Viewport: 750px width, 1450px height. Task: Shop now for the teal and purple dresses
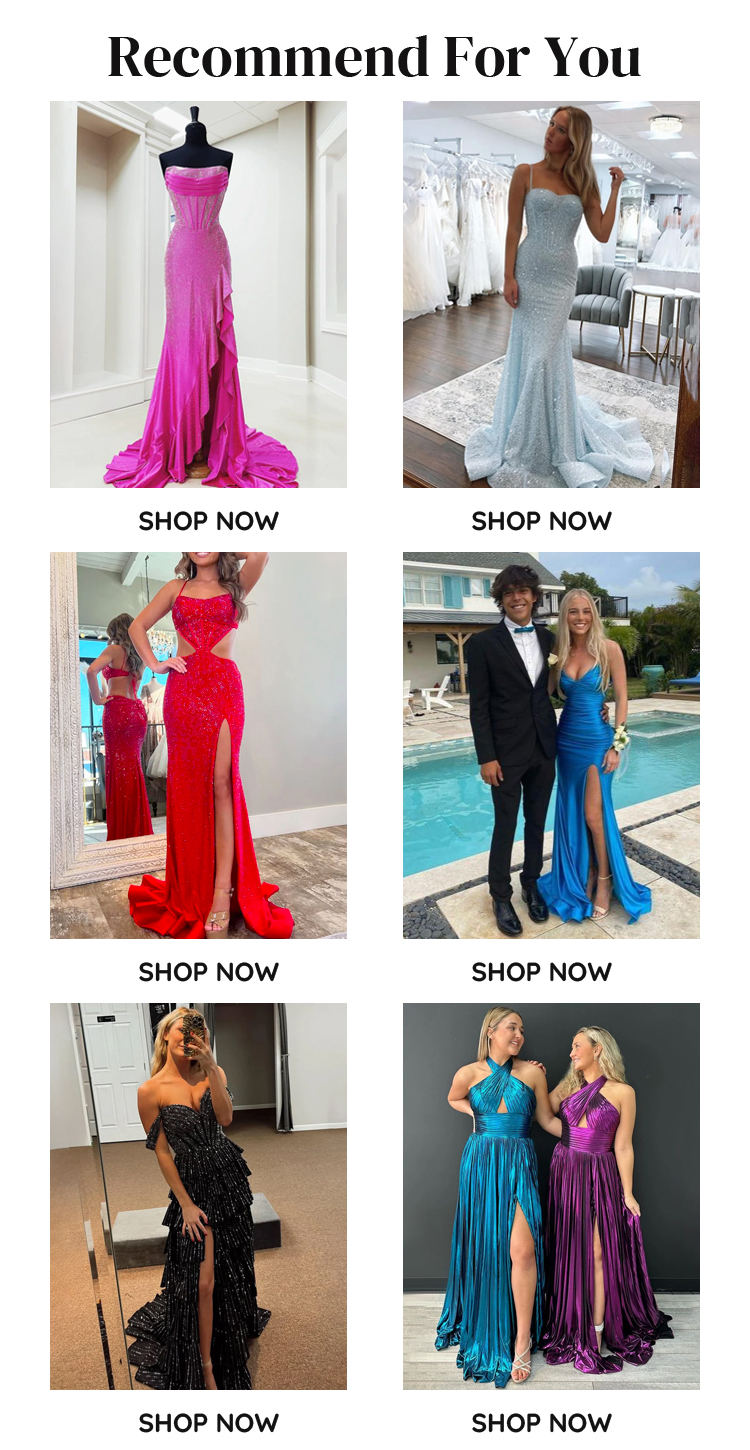(x=541, y=1423)
